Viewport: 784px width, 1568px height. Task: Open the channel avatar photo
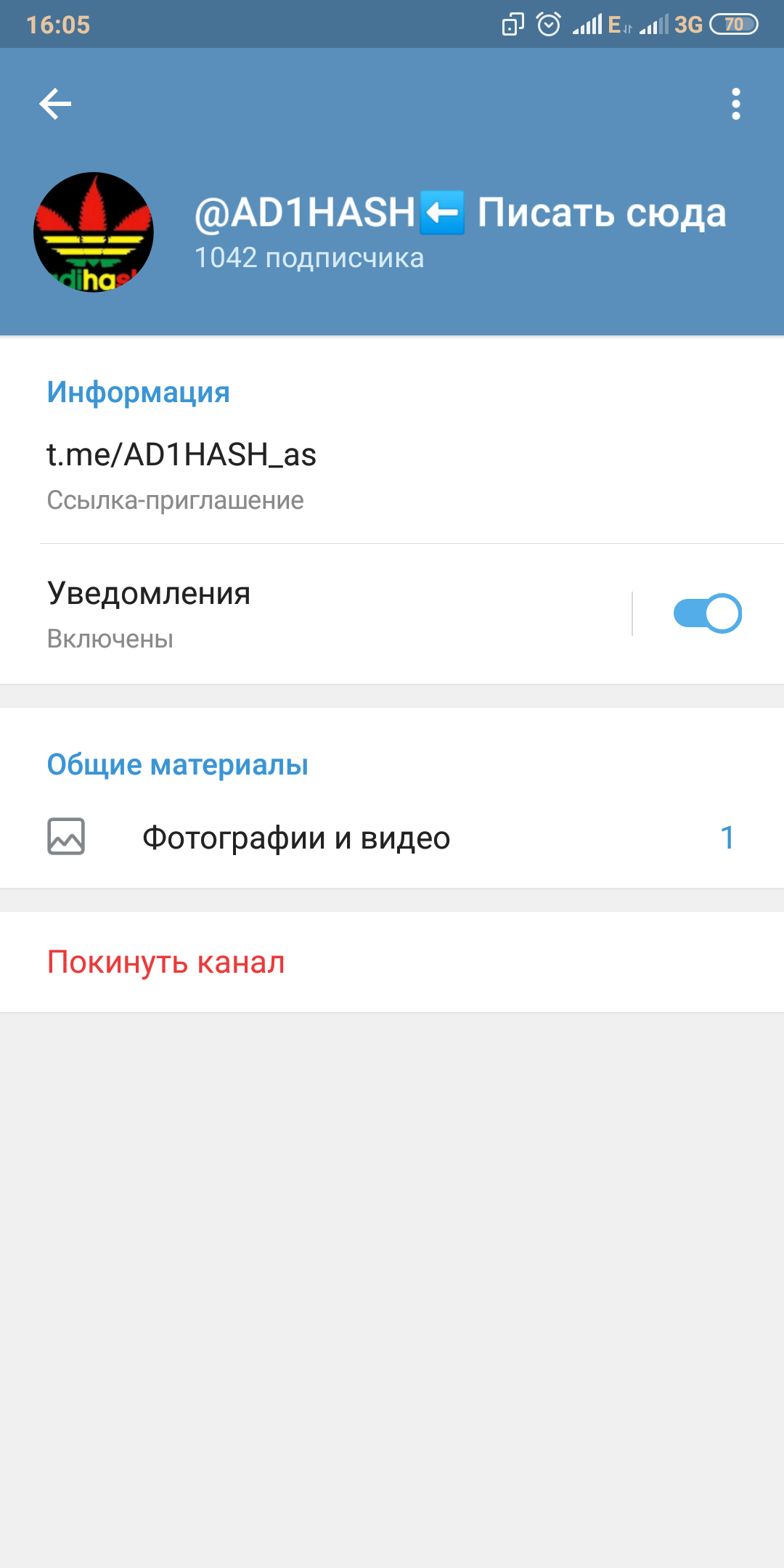94,232
